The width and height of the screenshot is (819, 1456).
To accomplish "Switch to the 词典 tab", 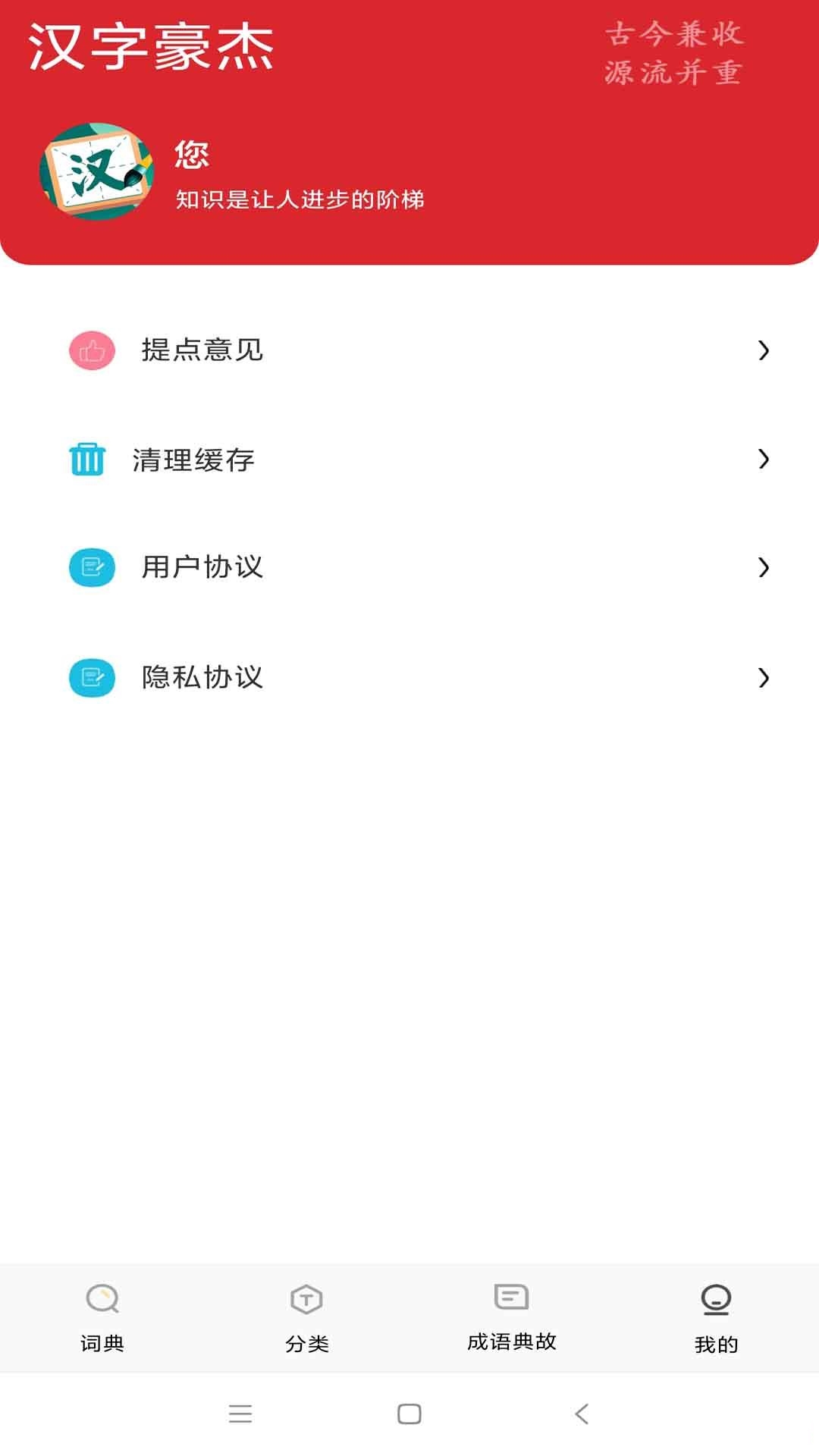I will [x=102, y=1318].
